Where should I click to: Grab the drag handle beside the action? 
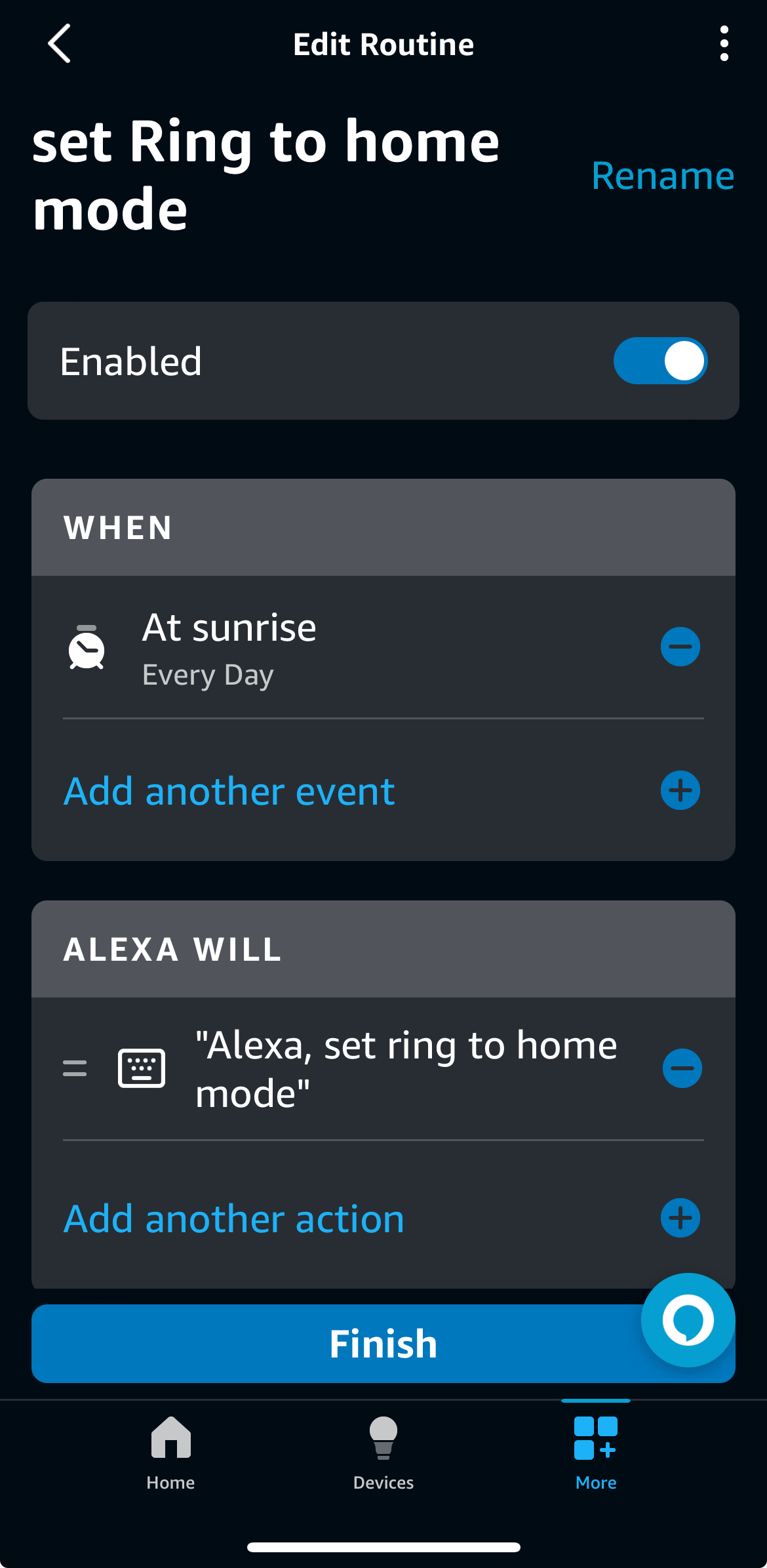(74, 1068)
